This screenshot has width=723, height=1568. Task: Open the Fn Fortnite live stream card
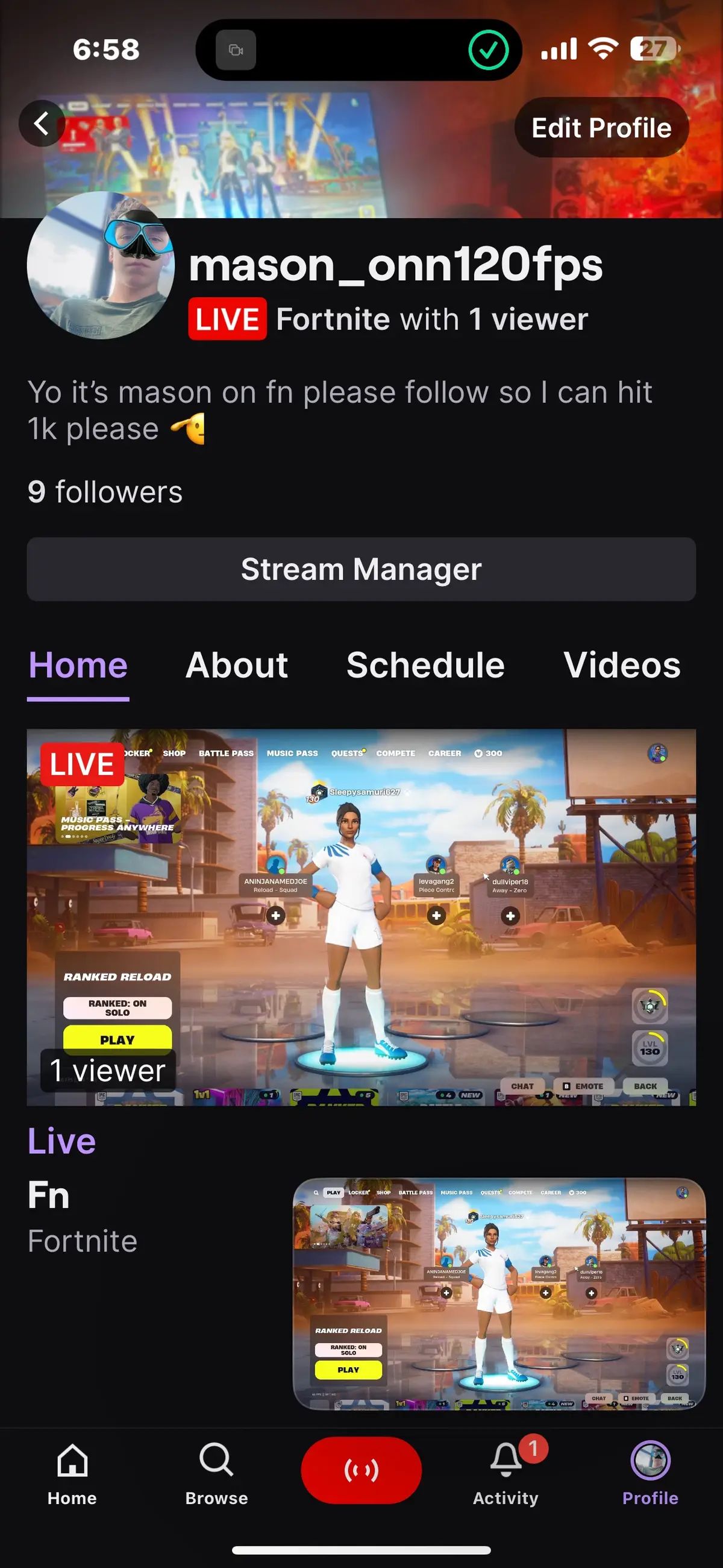coord(498,1294)
